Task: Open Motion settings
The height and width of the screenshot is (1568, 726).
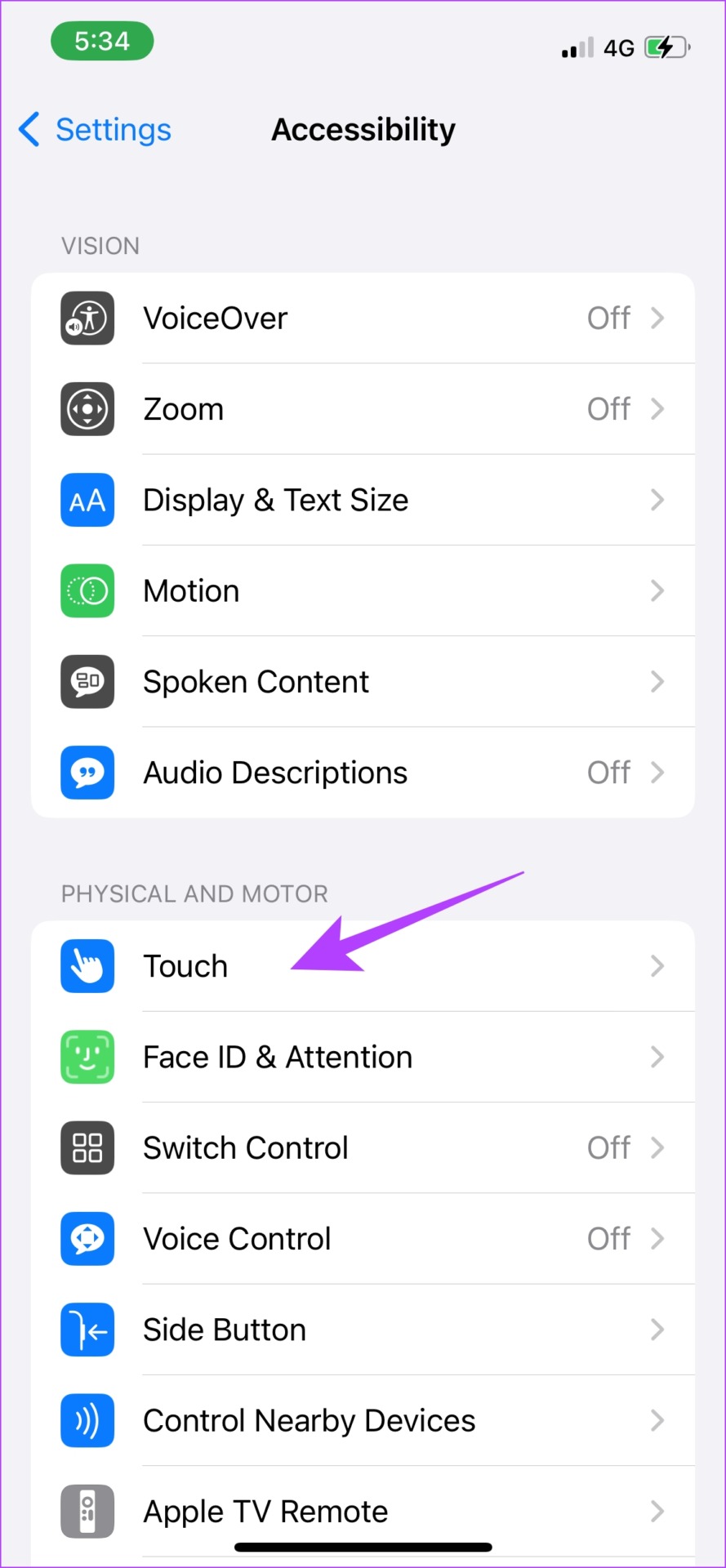Action: pyautogui.click(x=363, y=590)
